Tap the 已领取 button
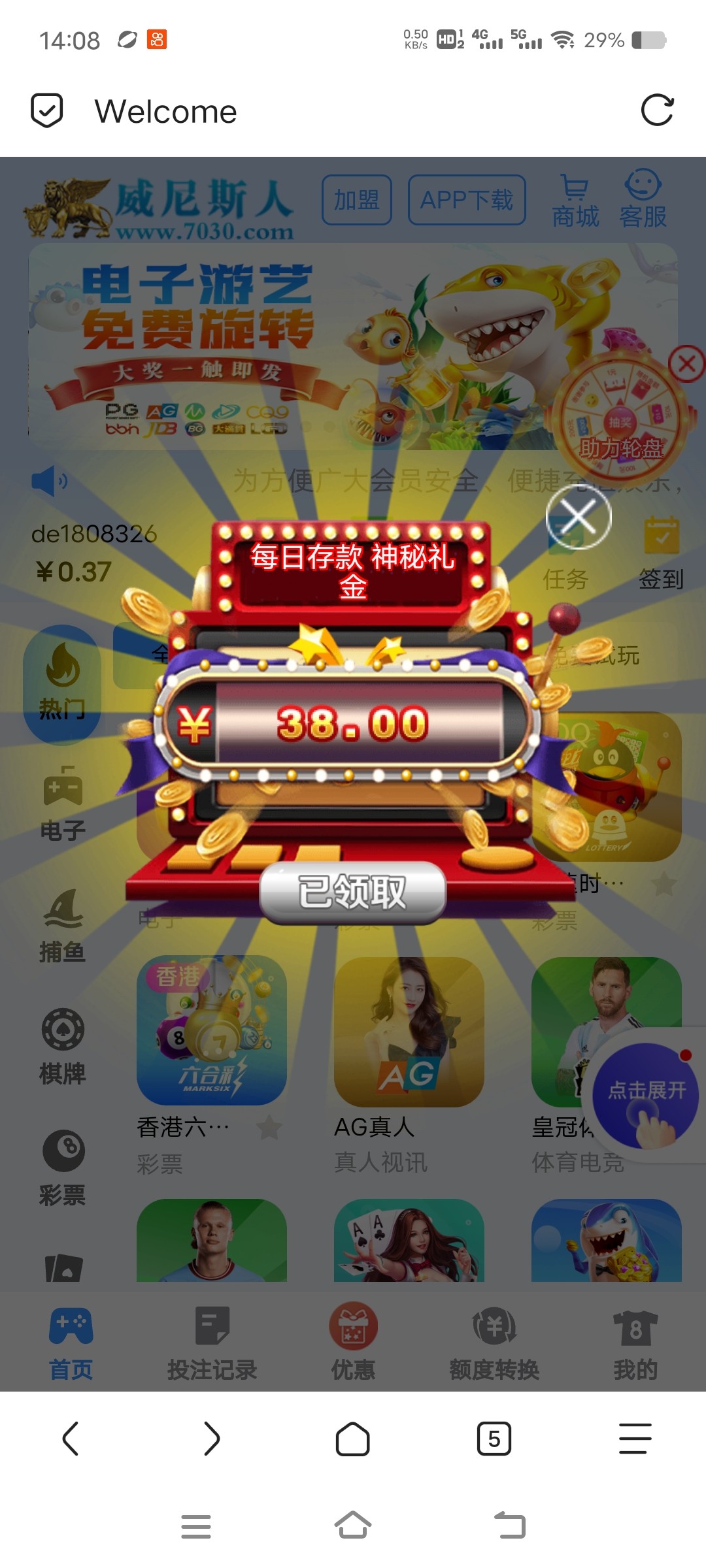Image resolution: width=706 pixels, height=1568 pixels. (x=352, y=892)
